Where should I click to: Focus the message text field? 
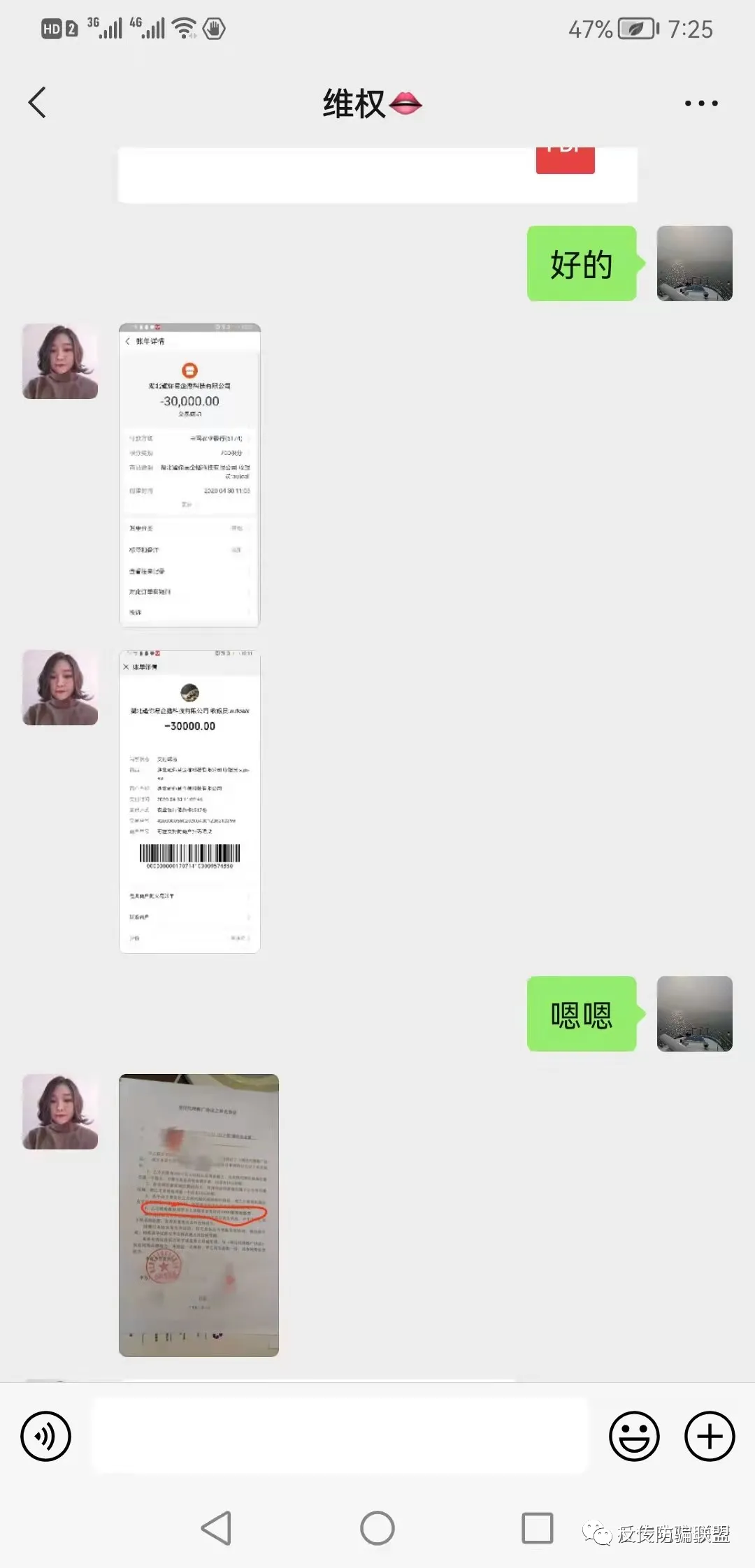[x=340, y=1437]
